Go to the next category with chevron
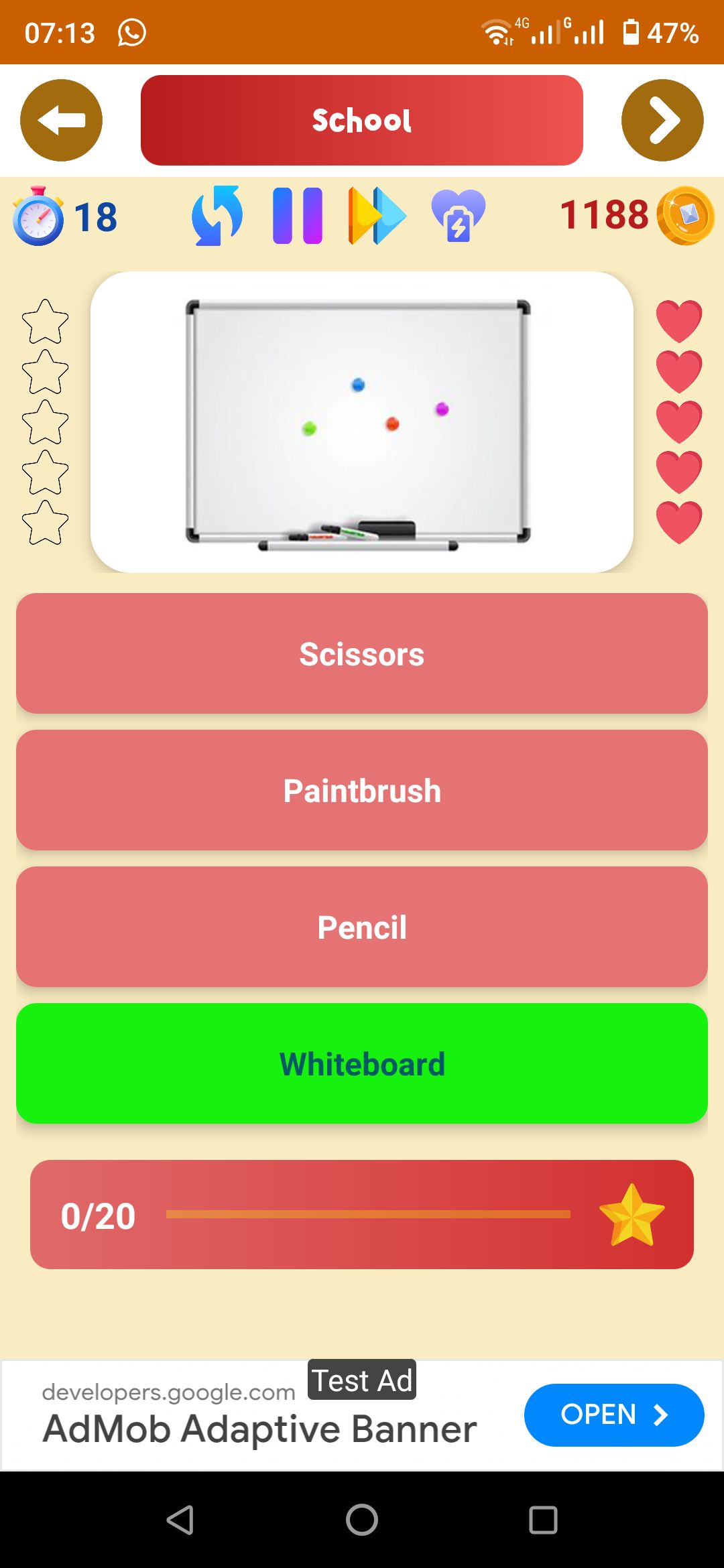Image resolution: width=724 pixels, height=1568 pixels. pyautogui.click(x=662, y=121)
